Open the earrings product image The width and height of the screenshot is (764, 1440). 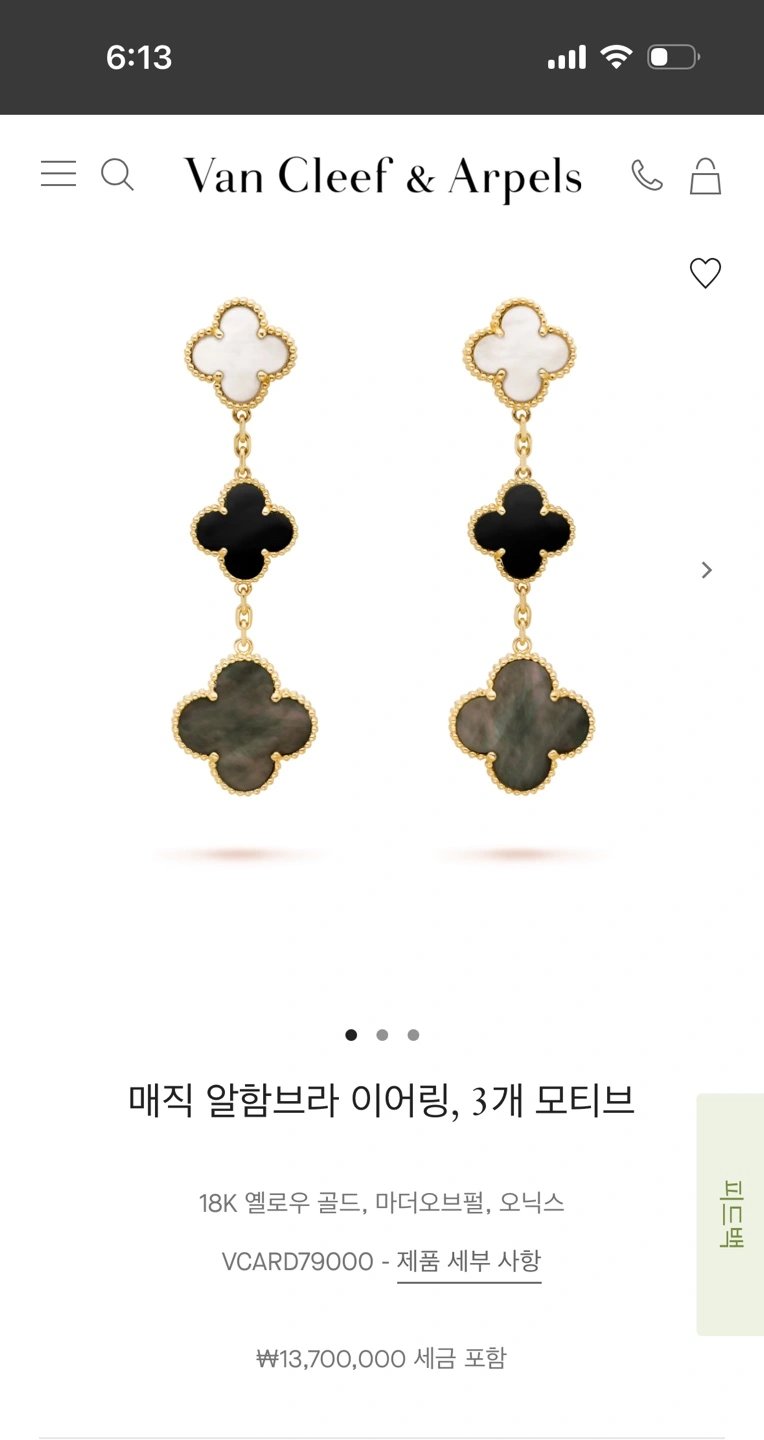tap(382, 560)
